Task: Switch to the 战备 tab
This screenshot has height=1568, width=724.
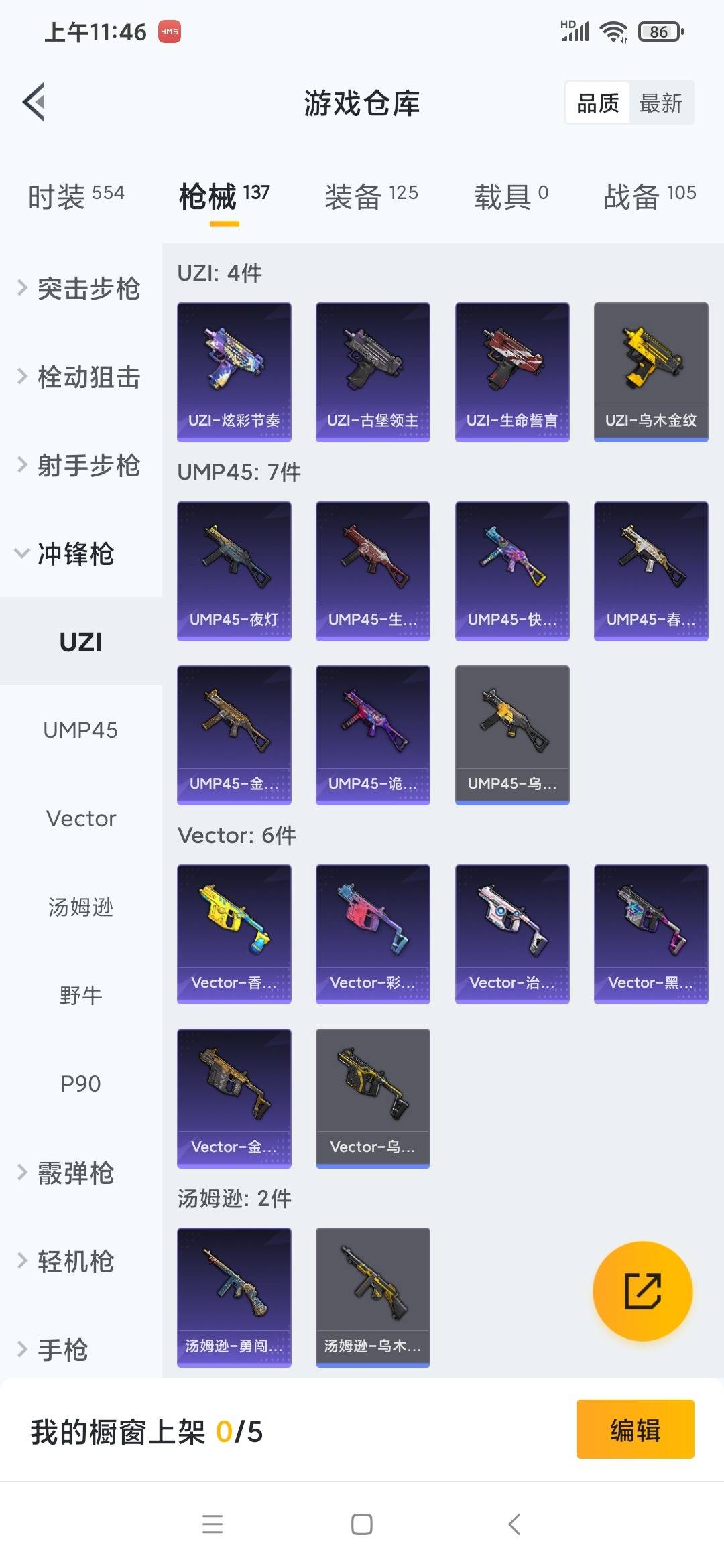Action: pos(650,196)
